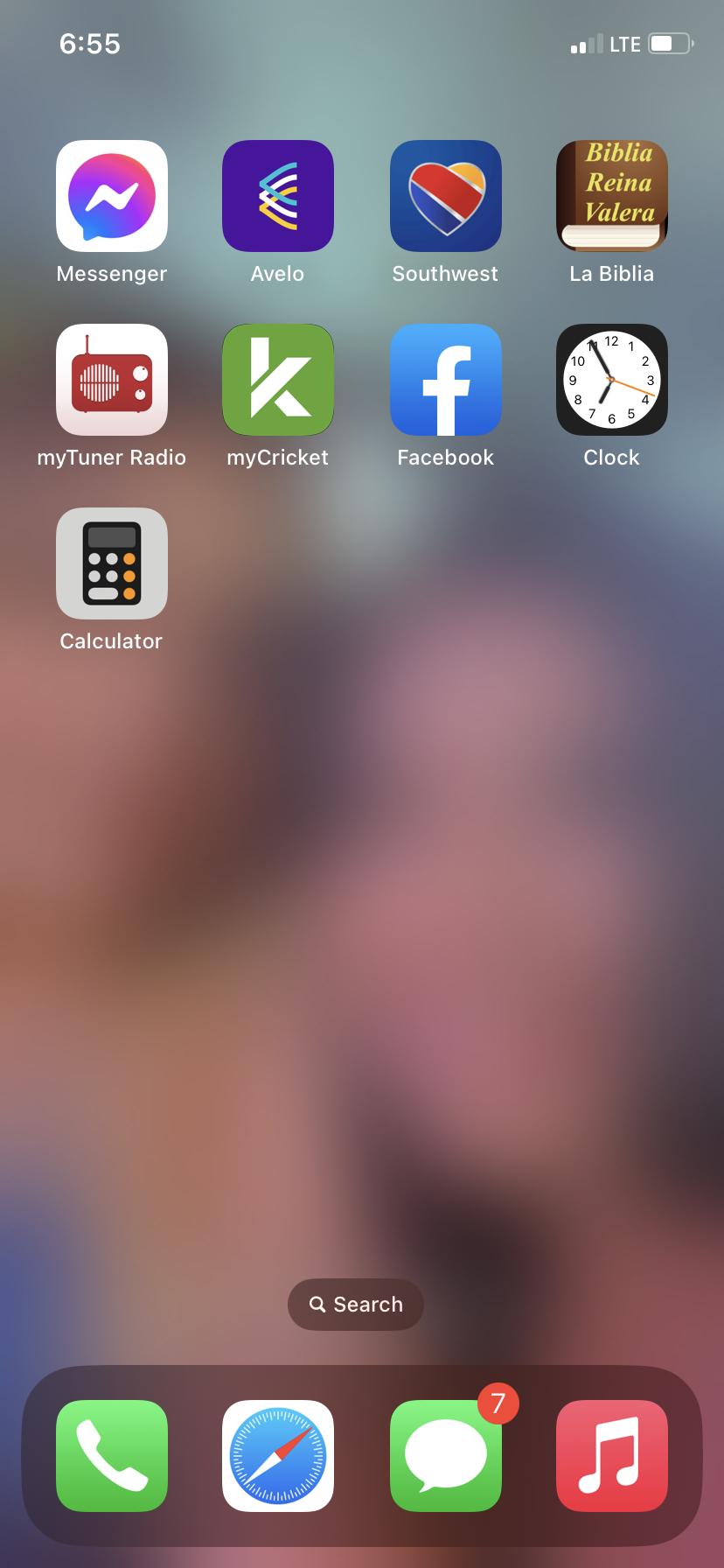
Task: Launch Facebook
Action: (x=446, y=380)
